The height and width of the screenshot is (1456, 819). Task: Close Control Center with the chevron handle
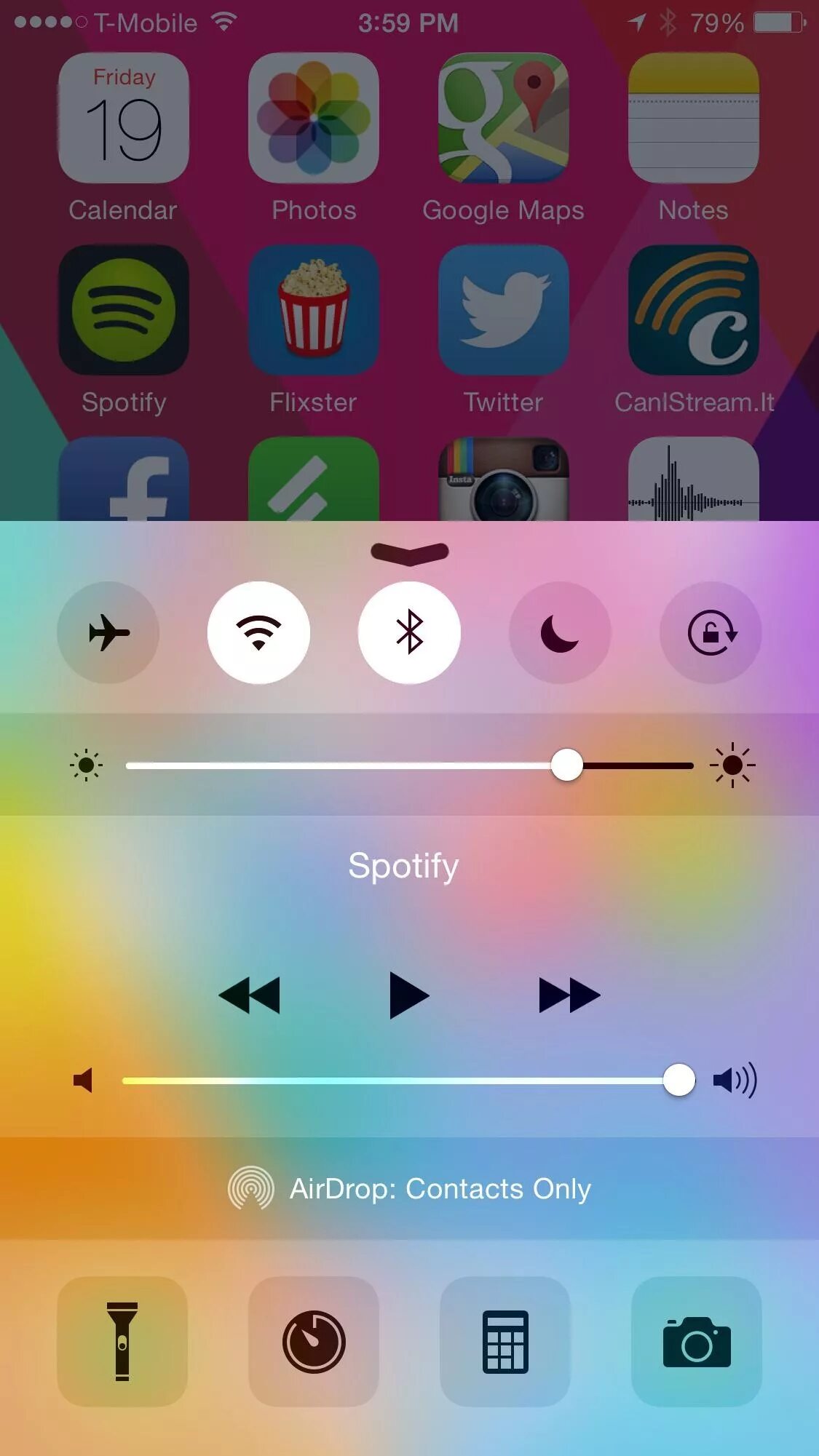[x=410, y=554]
